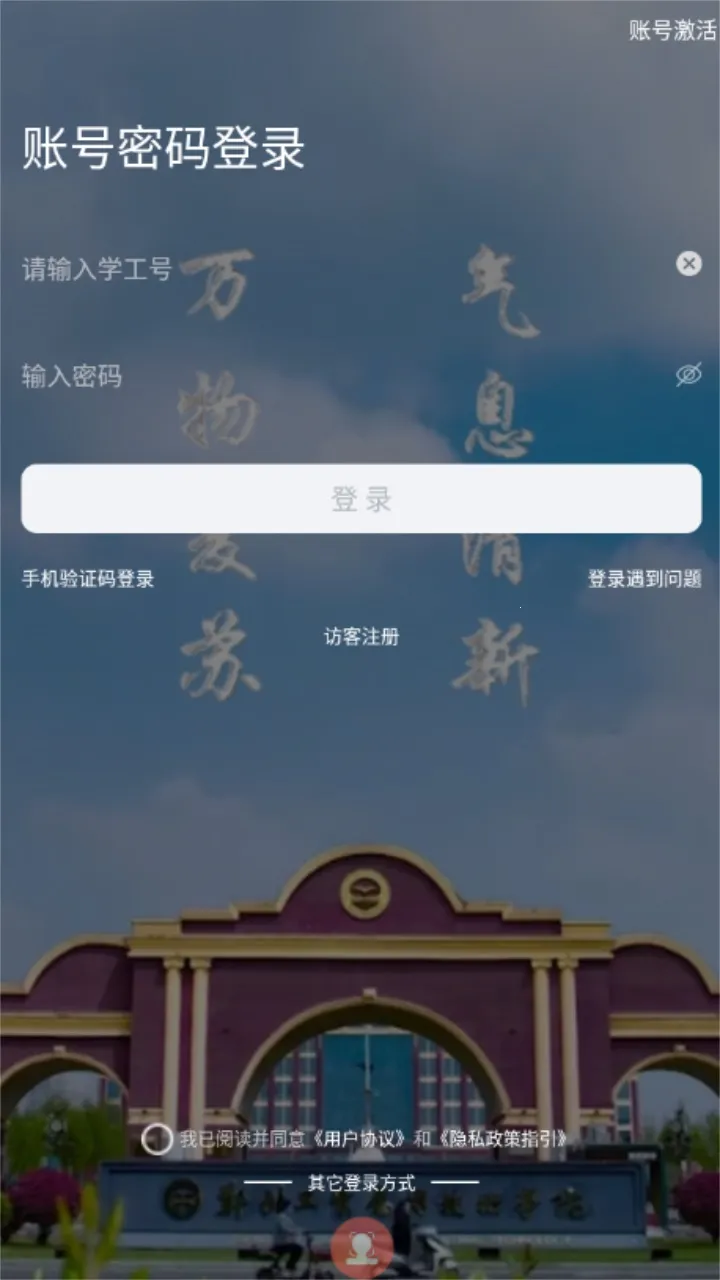Expand 其它登录方式 alternative login options
The height and width of the screenshot is (1280, 720).
coord(360,1182)
